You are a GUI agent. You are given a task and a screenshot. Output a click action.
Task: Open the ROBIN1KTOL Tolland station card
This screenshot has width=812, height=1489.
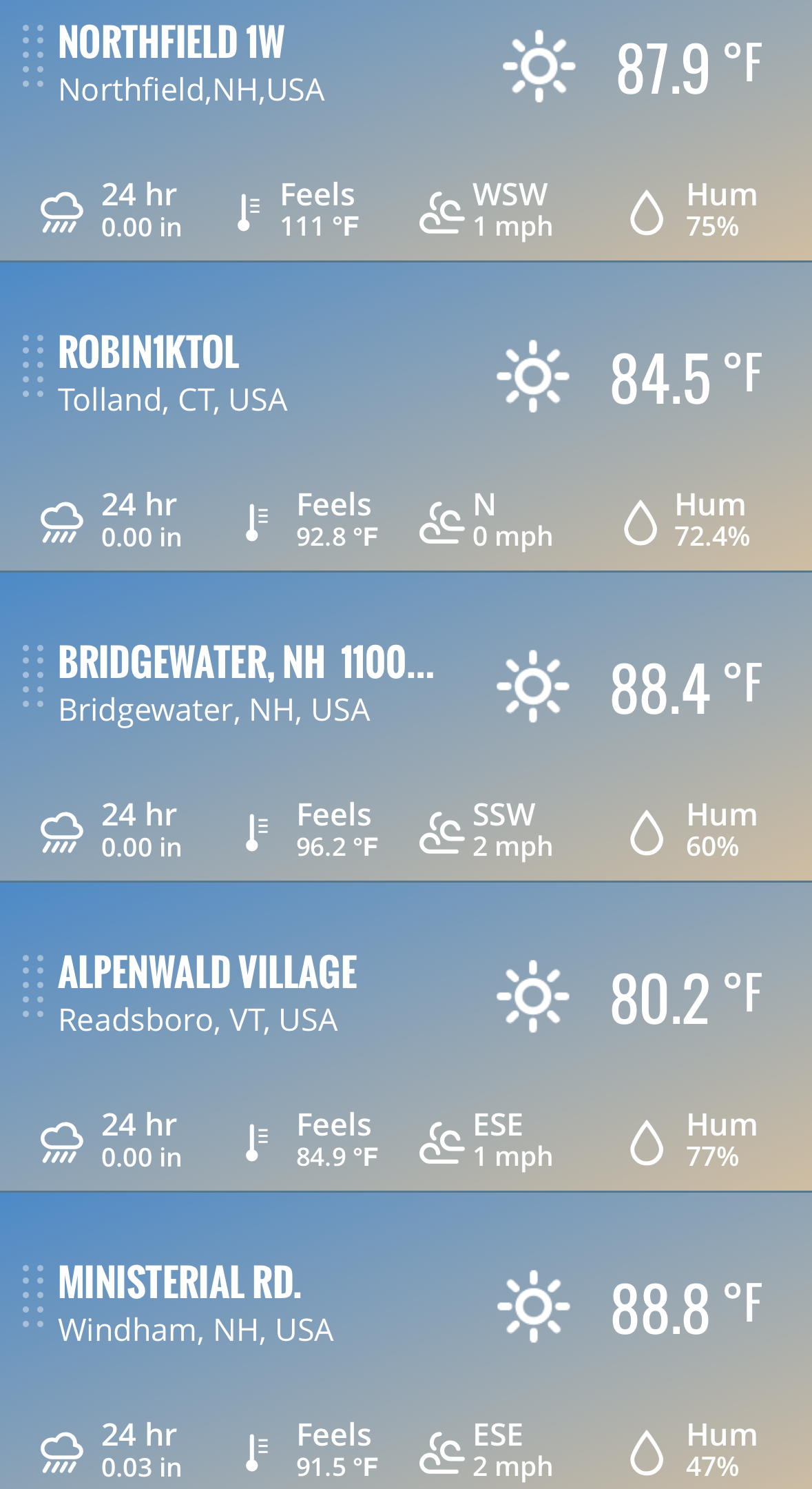[x=406, y=417]
